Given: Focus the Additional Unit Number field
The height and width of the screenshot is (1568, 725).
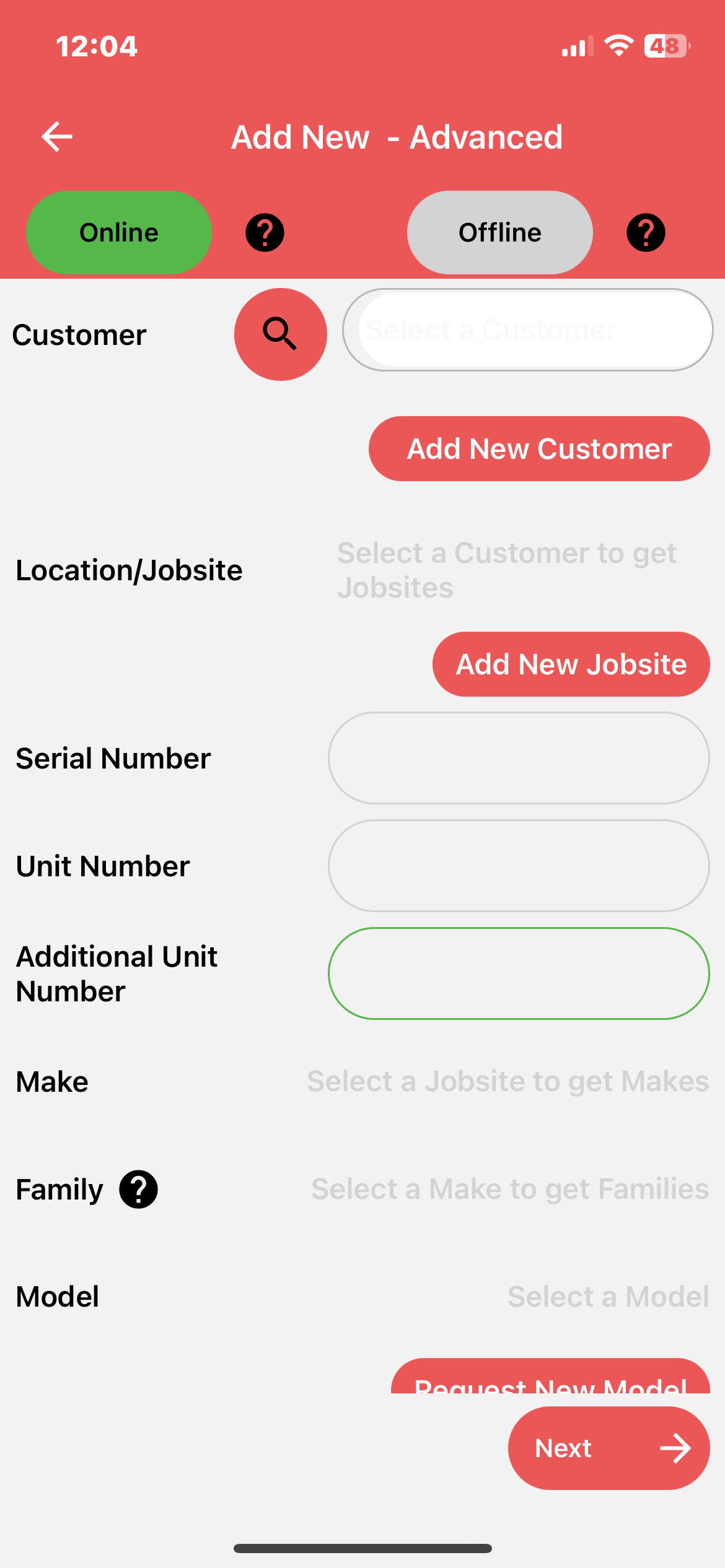Looking at the screenshot, I should coord(519,973).
